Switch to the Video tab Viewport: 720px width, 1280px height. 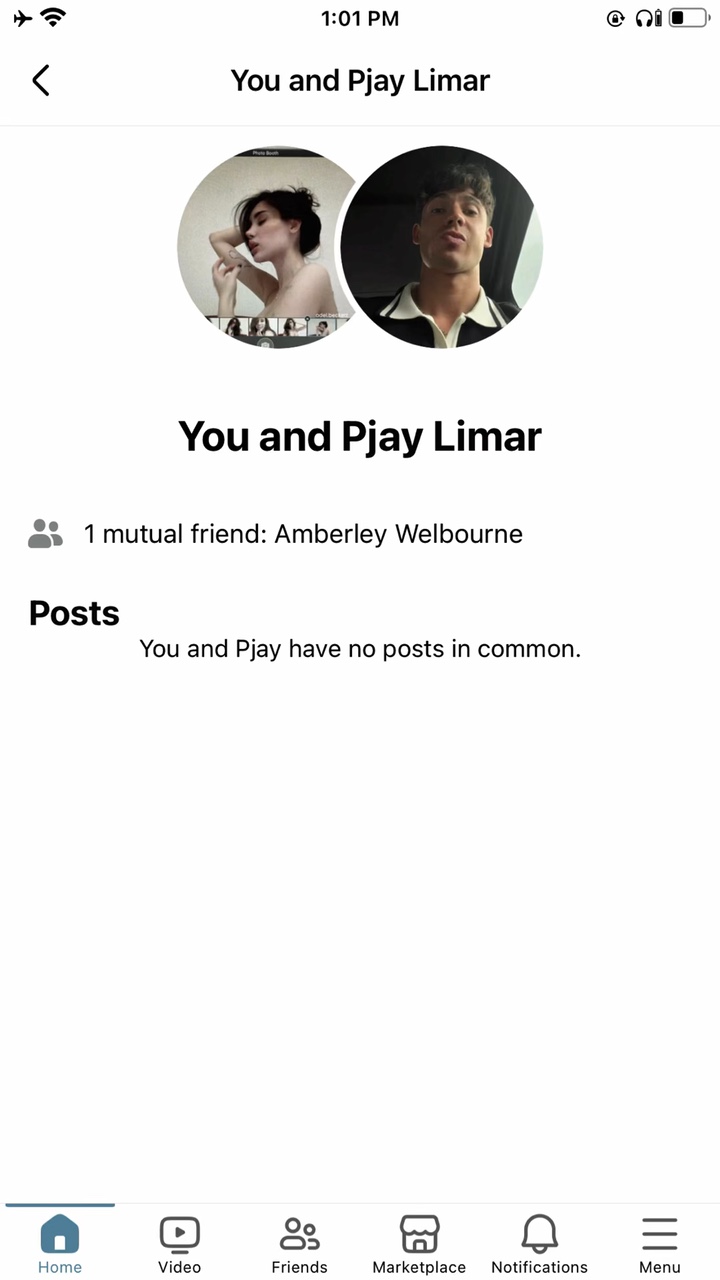[180, 1244]
